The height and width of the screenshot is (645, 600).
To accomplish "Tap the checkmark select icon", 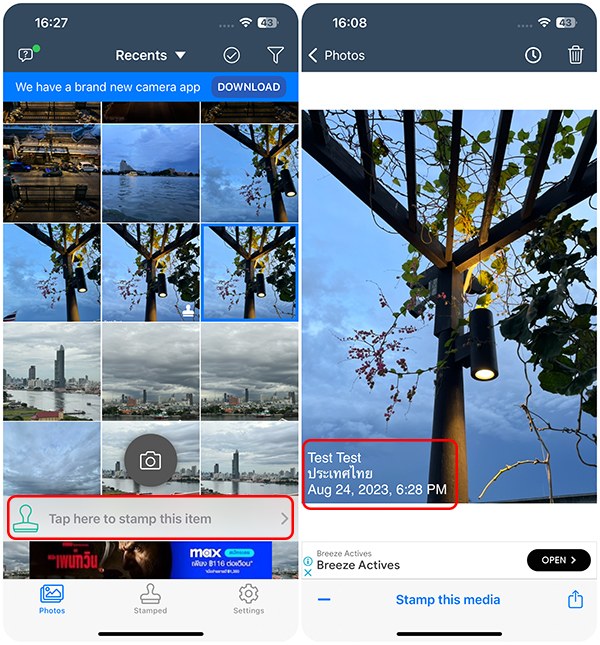I will (232, 56).
